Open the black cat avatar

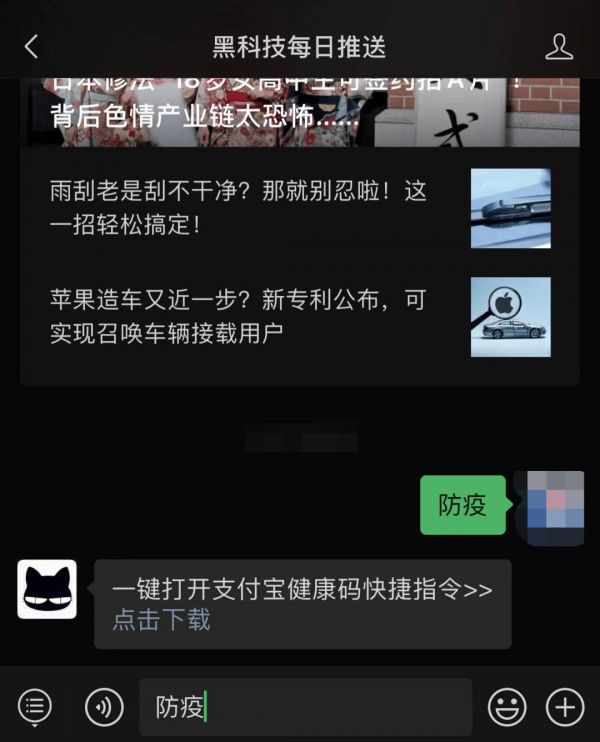tap(47, 589)
